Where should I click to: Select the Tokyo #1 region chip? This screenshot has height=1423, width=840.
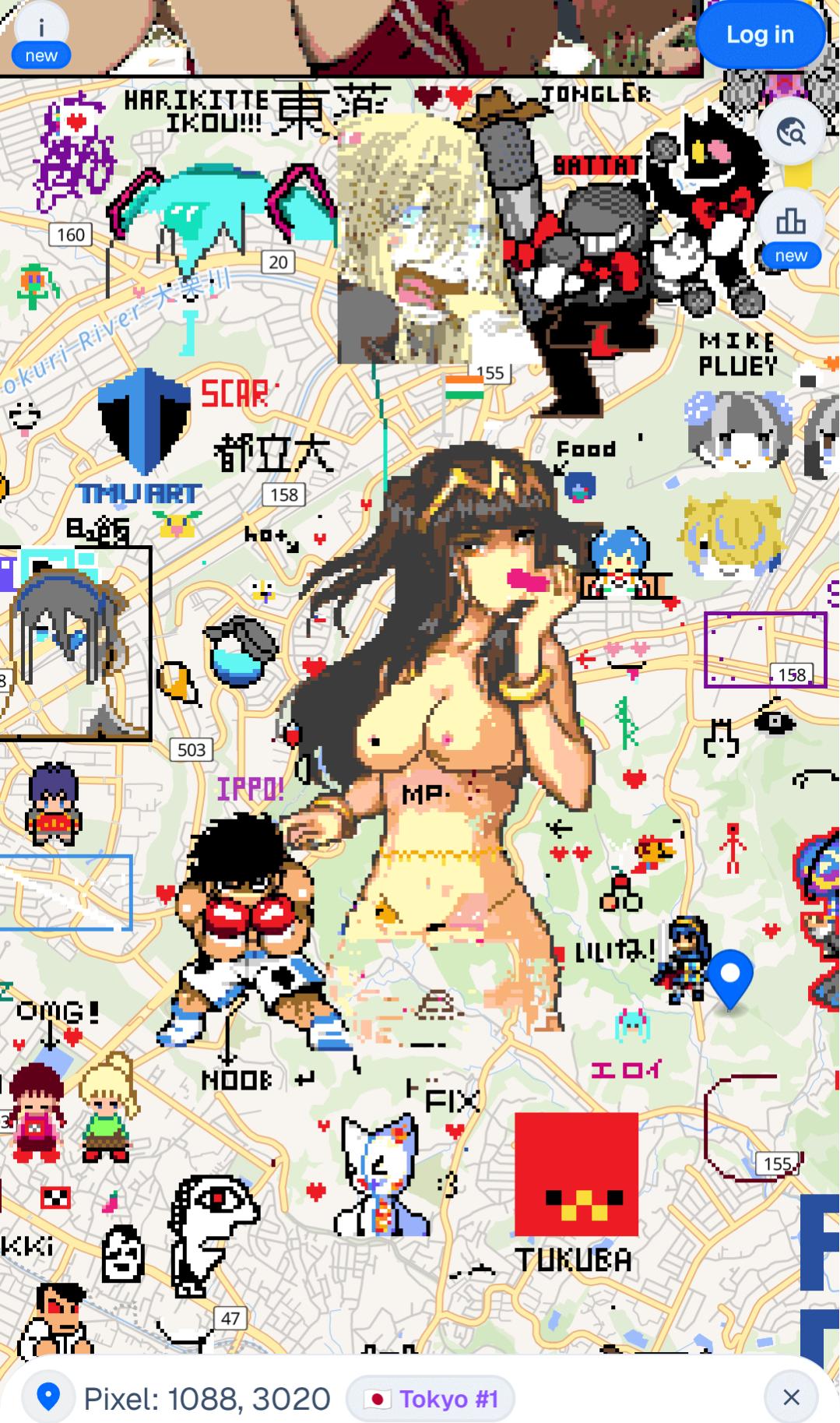pos(432,1399)
